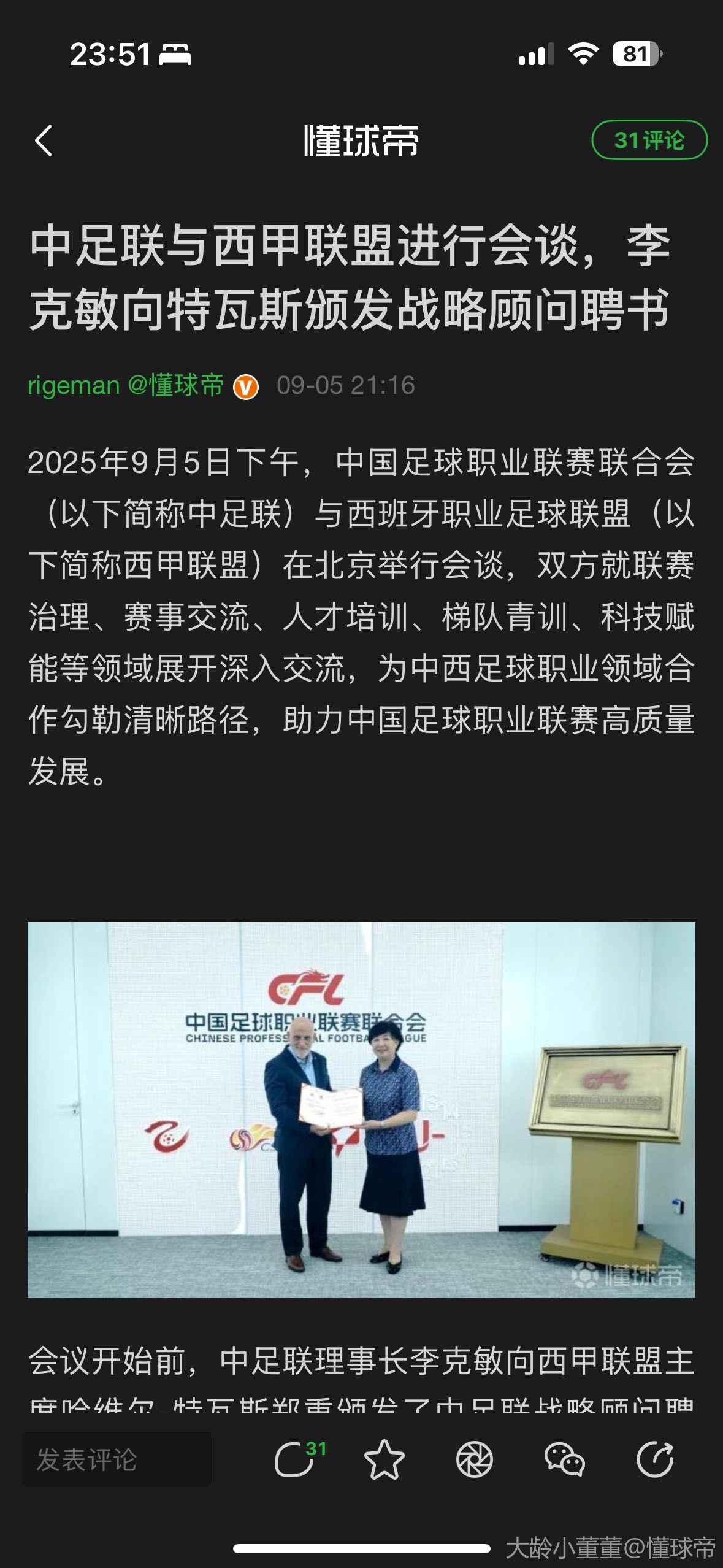Share article to WeChat
Viewport: 723px width, 1568px height.
tap(564, 1459)
